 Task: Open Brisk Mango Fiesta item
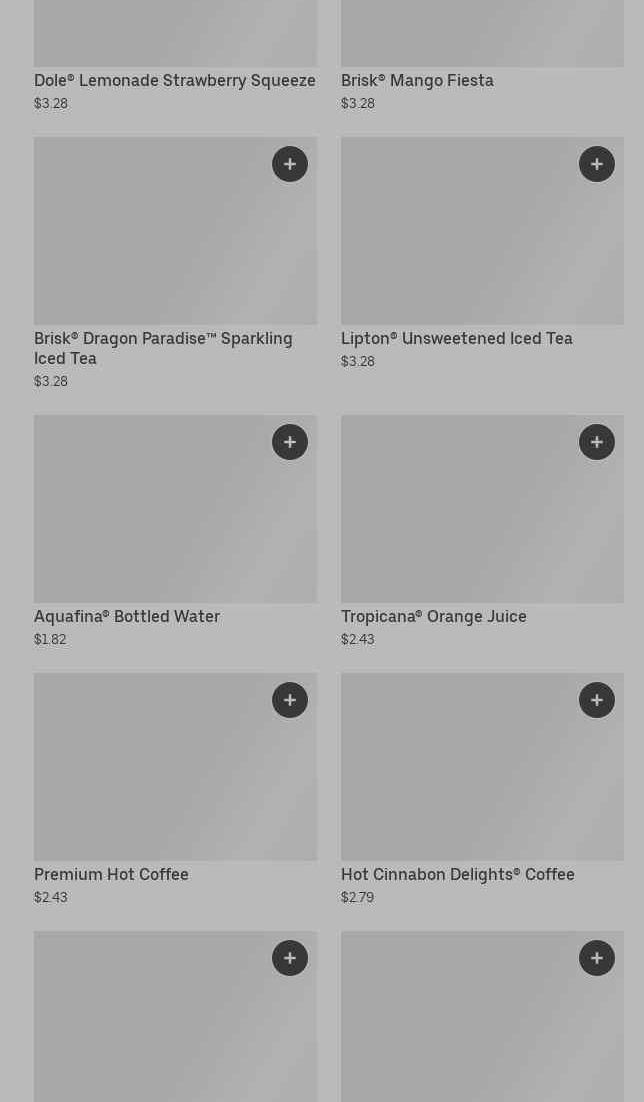pos(417,80)
